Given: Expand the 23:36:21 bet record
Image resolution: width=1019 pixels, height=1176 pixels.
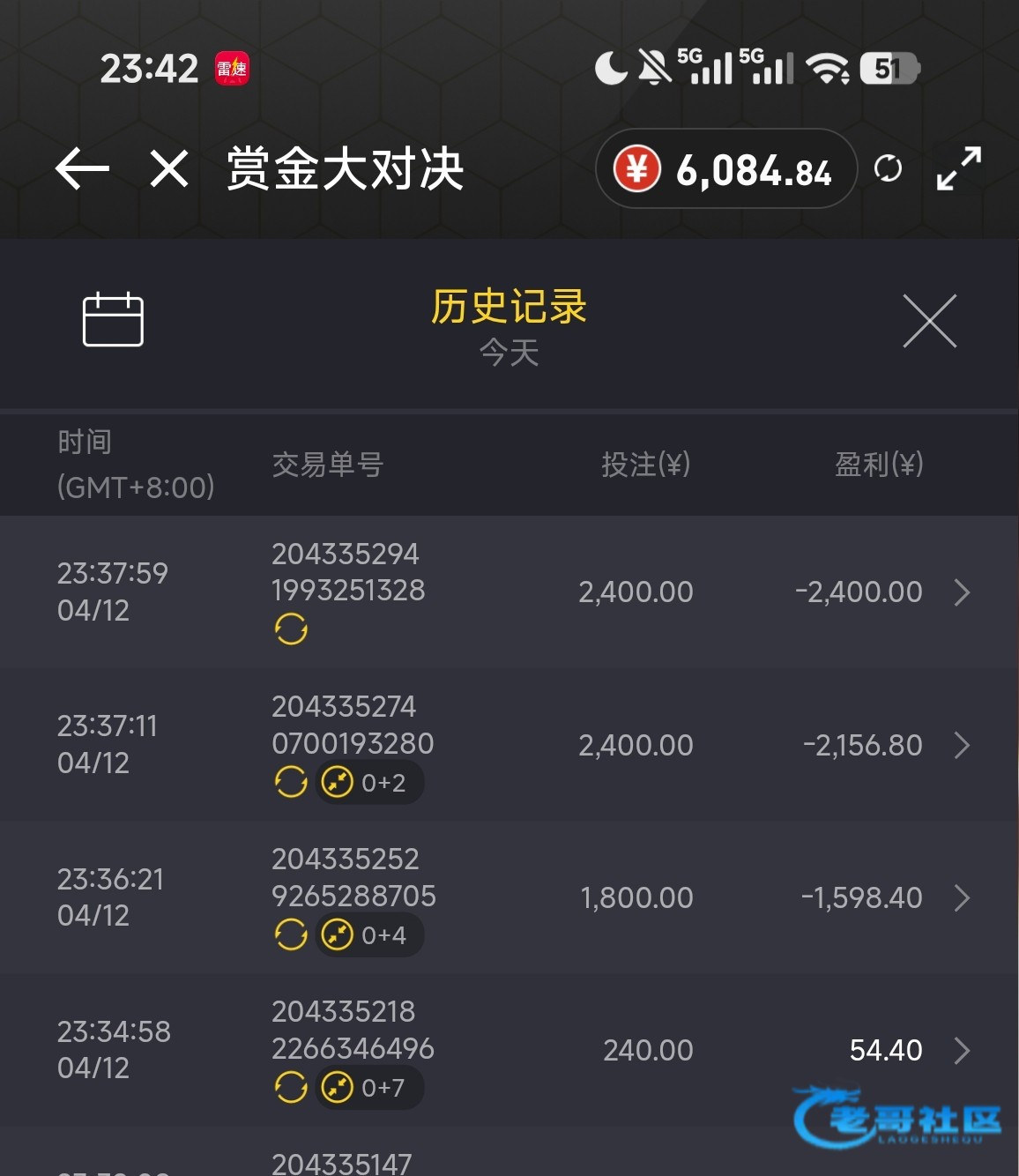Looking at the screenshot, I should click(x=962, y=898).
